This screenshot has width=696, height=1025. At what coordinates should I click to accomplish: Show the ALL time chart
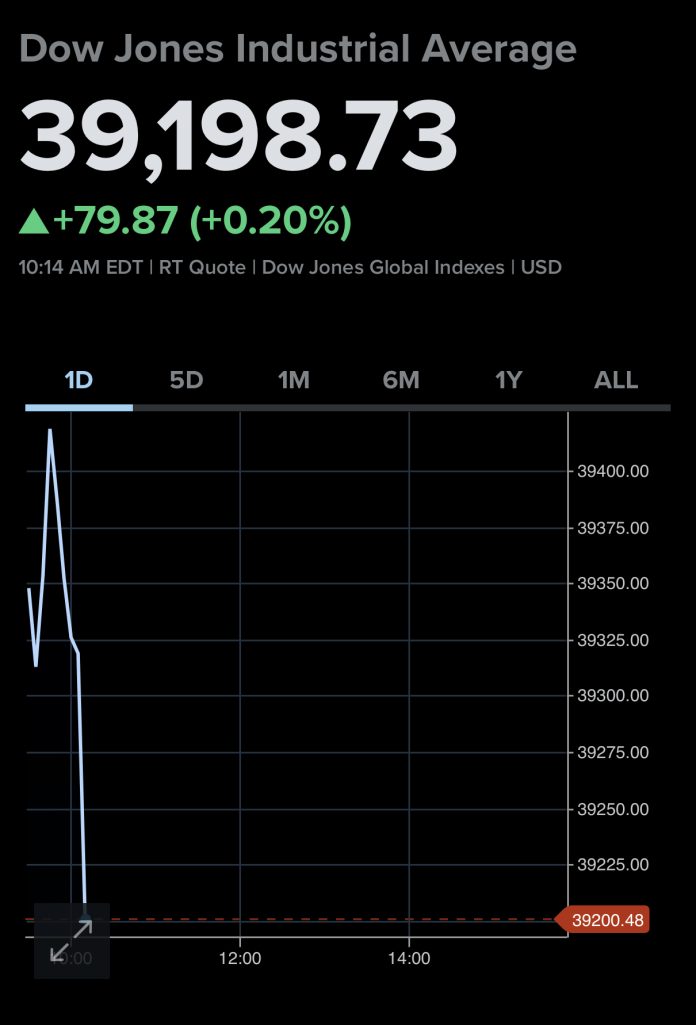point(616,380)
